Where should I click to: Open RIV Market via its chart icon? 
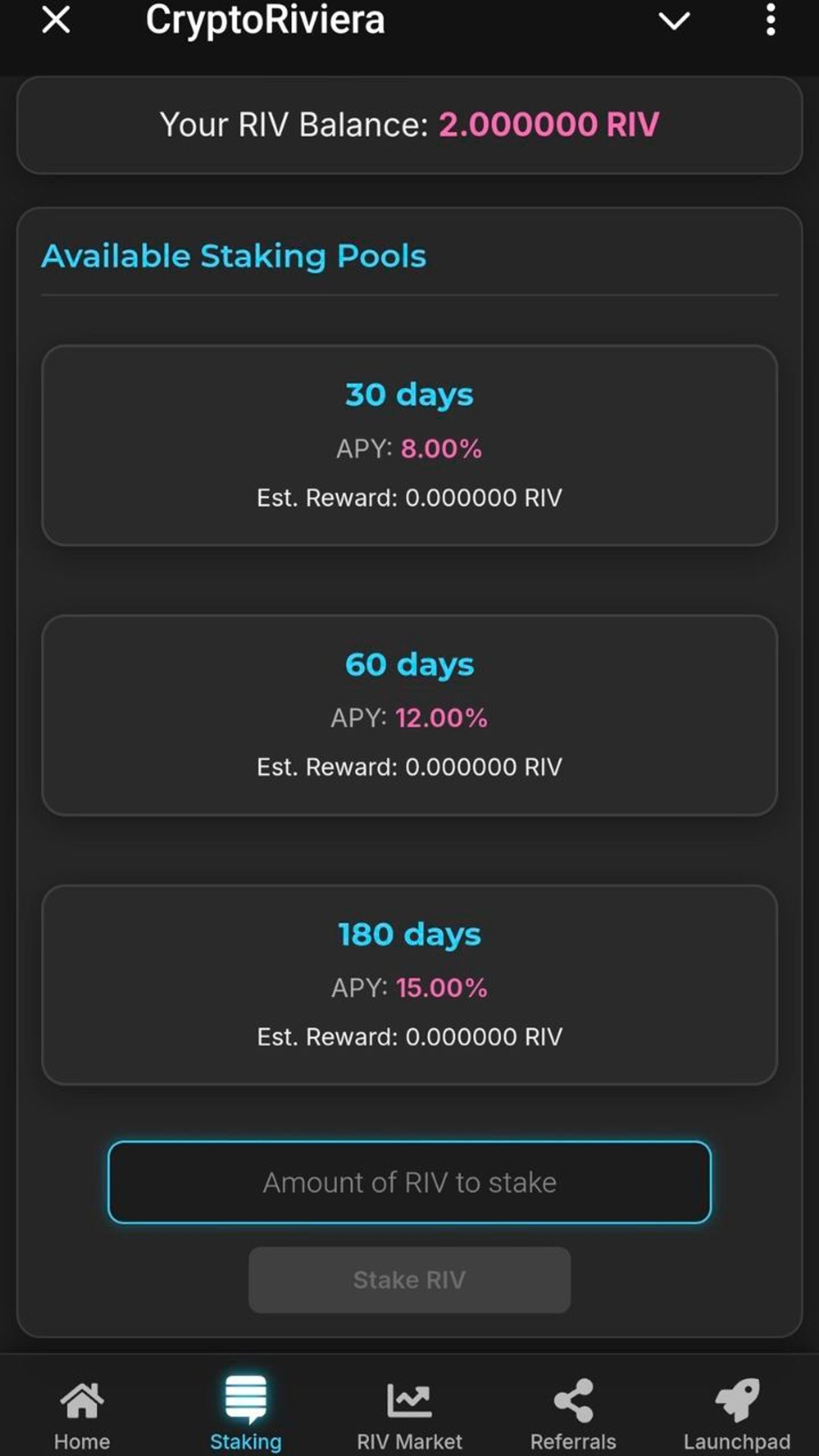tap(409, 1402)
